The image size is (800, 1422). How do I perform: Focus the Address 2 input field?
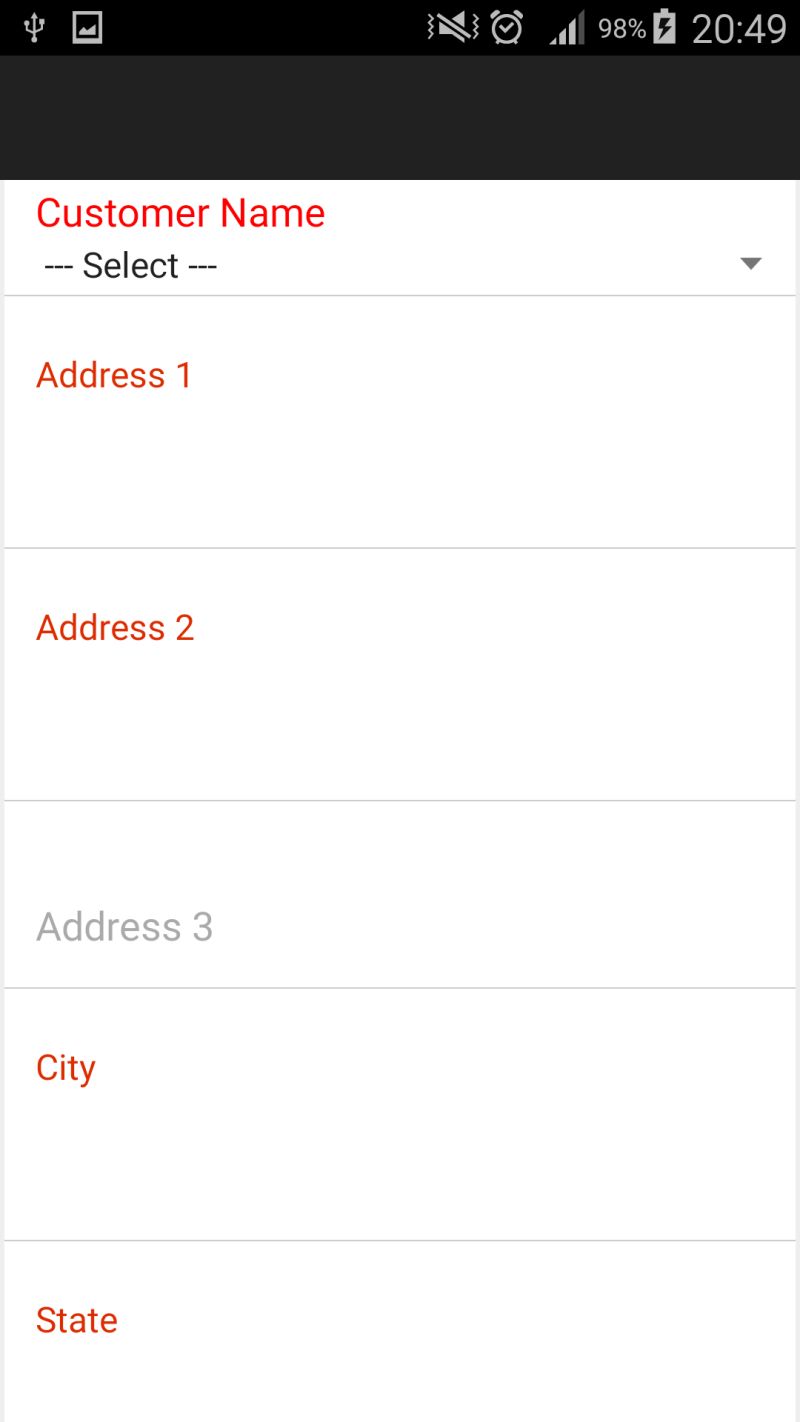click(x=400, y=700)
